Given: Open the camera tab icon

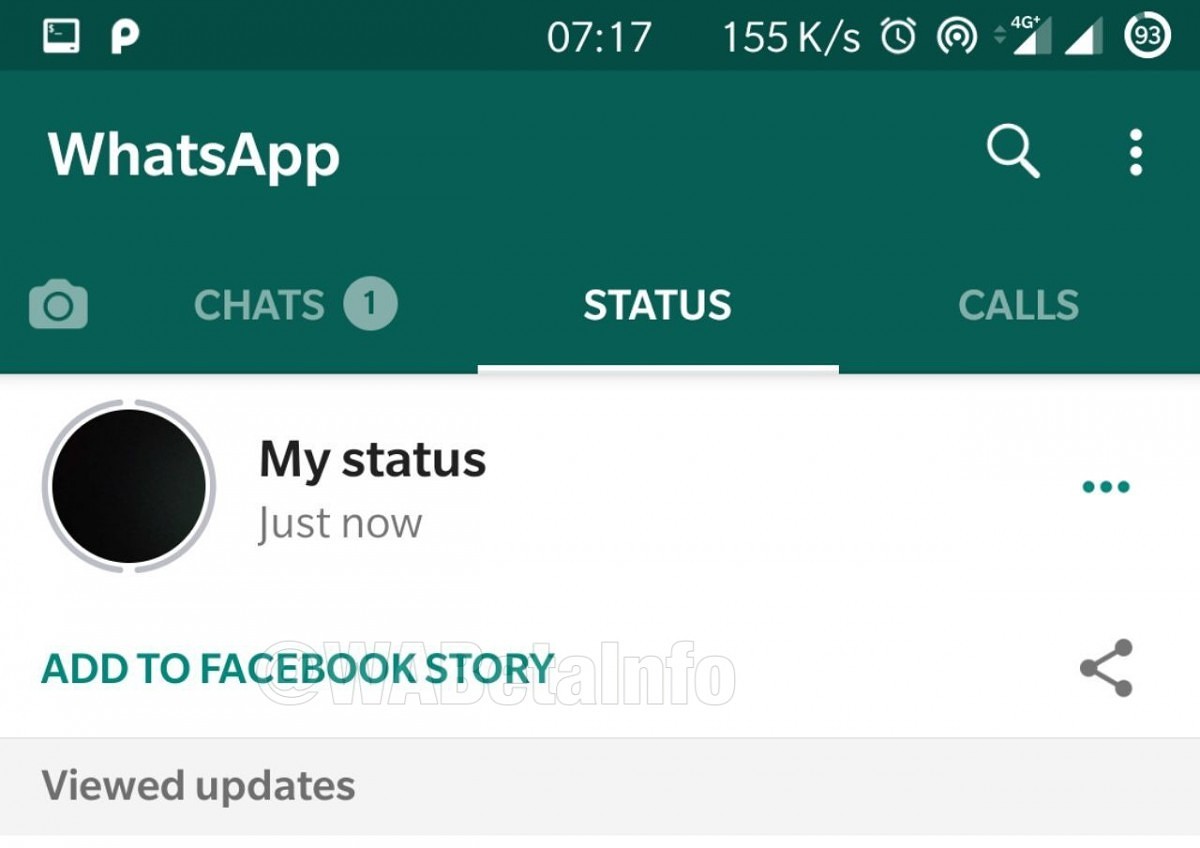Looking at the screenshot, I should pos(58,305).
